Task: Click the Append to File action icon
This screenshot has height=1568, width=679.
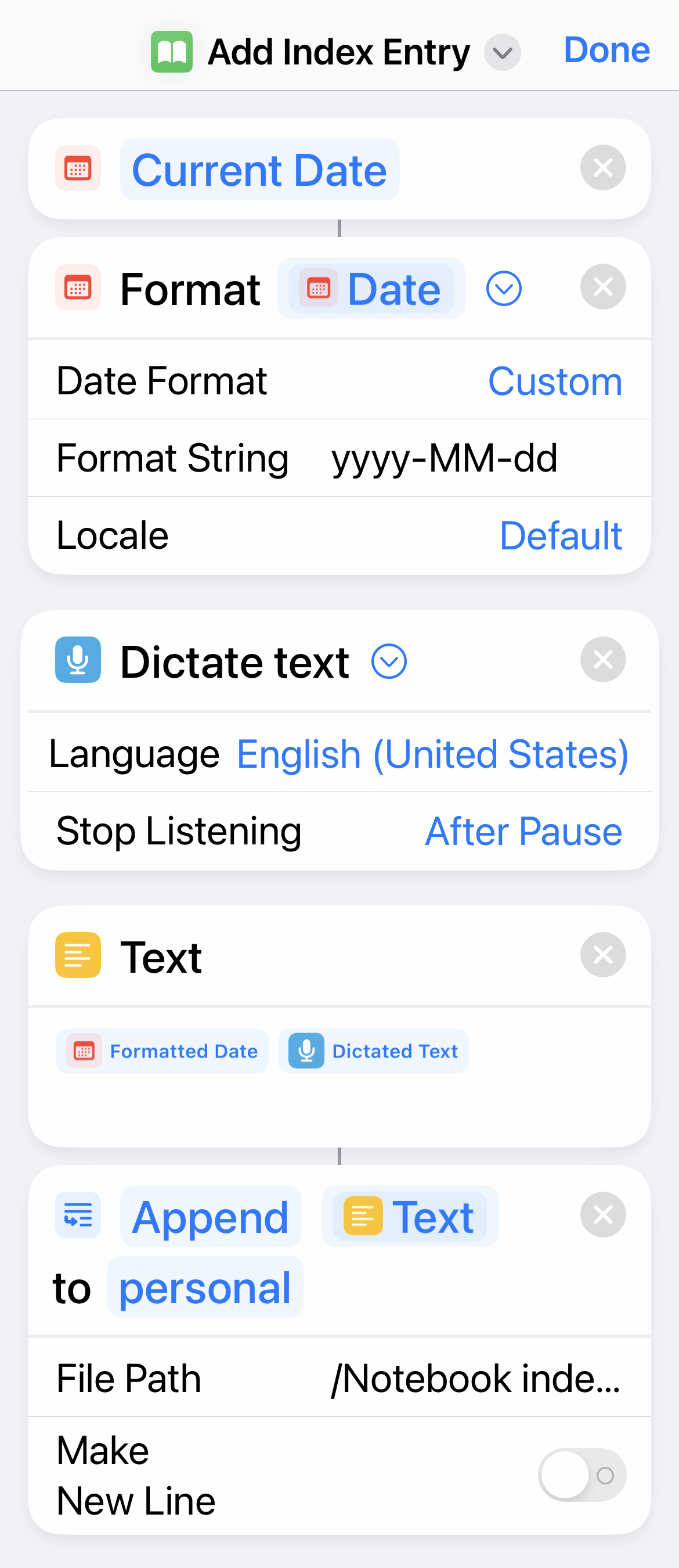Action: point(77,1215)
